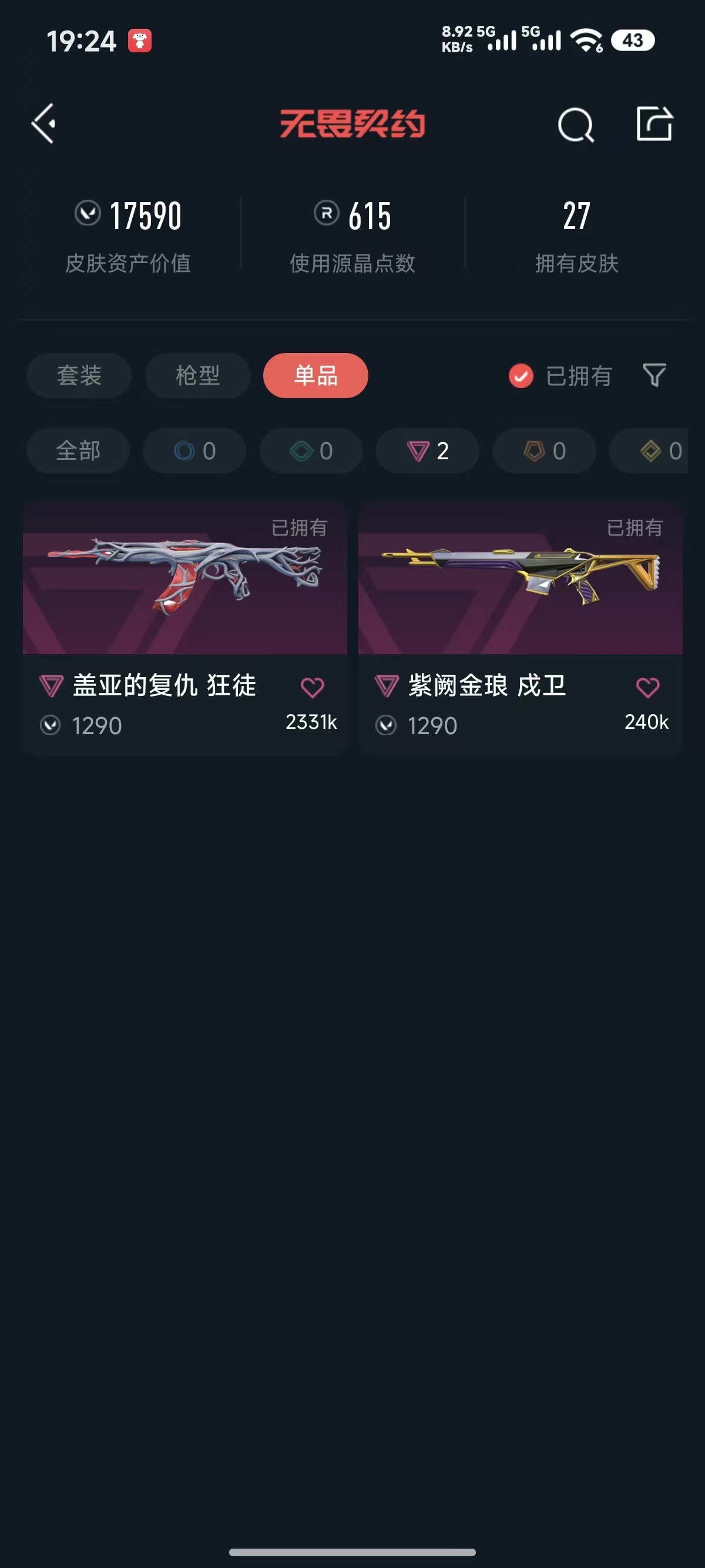Uncheck the 已拥有 checkbox
705x1568 pixels.
tap(521, 376)
